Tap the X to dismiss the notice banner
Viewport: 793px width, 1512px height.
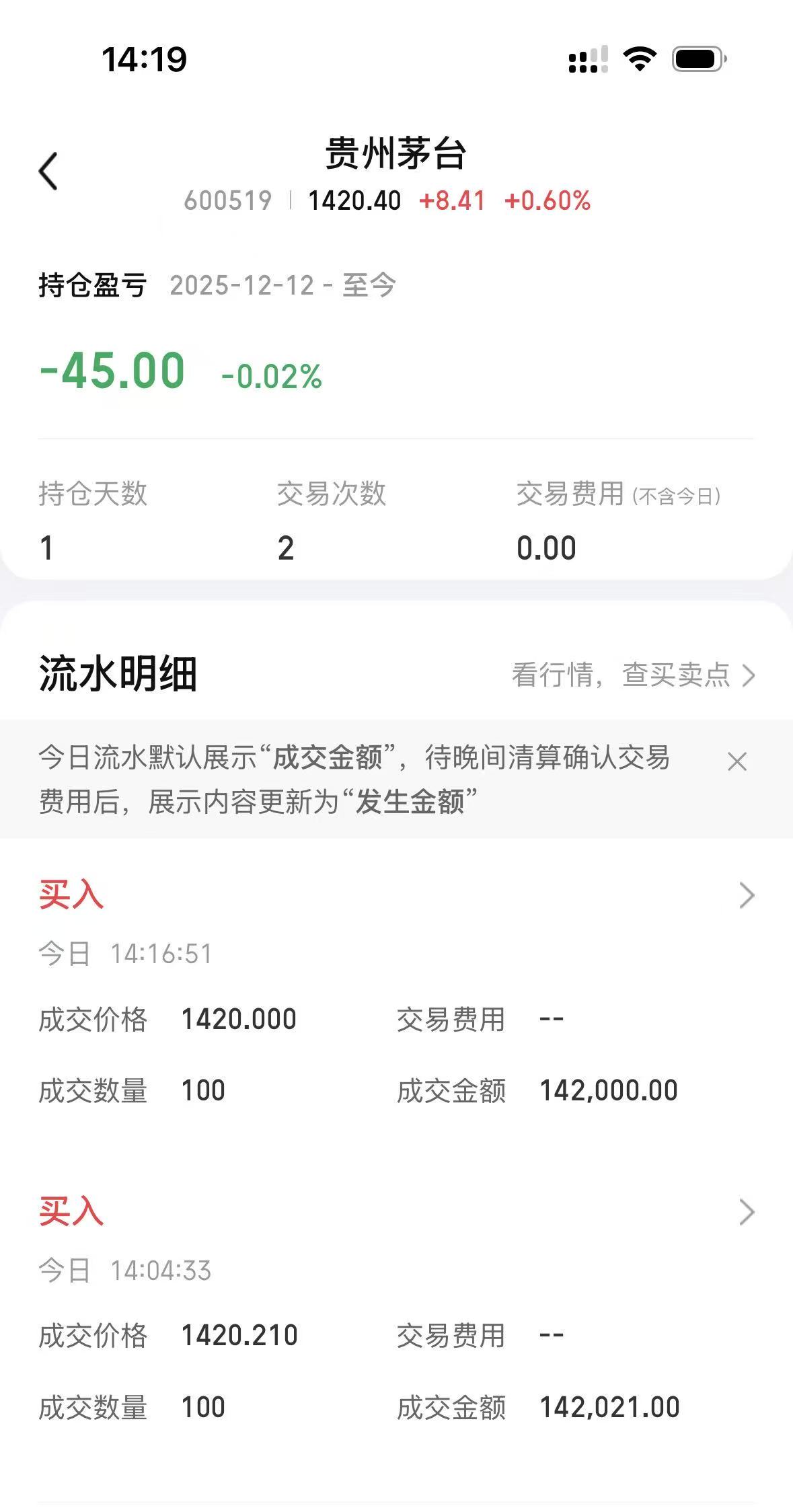click(x=736, y=762)
